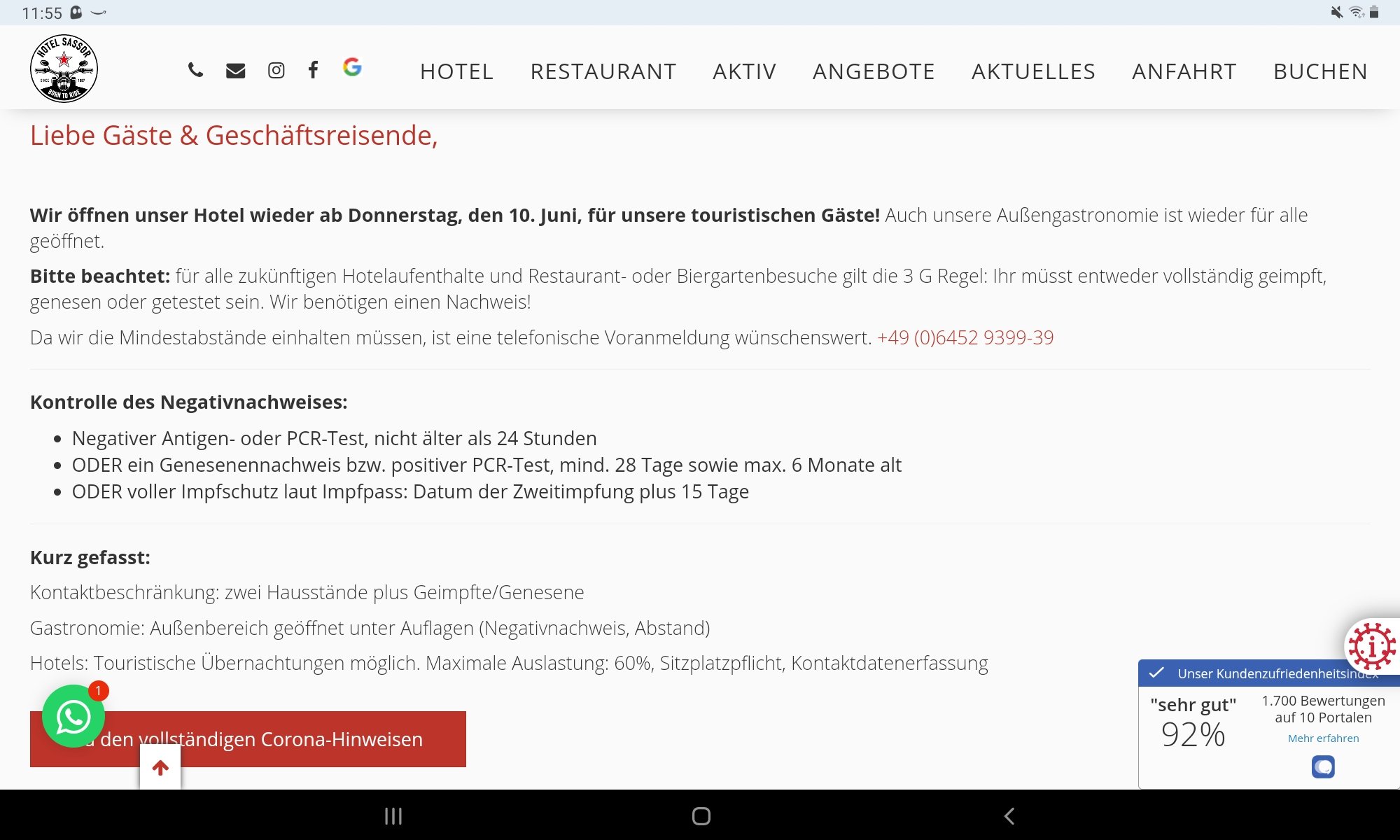Go to the RESTAURANT section
This screenshot has height=840, width=1400.
(603, 71)
